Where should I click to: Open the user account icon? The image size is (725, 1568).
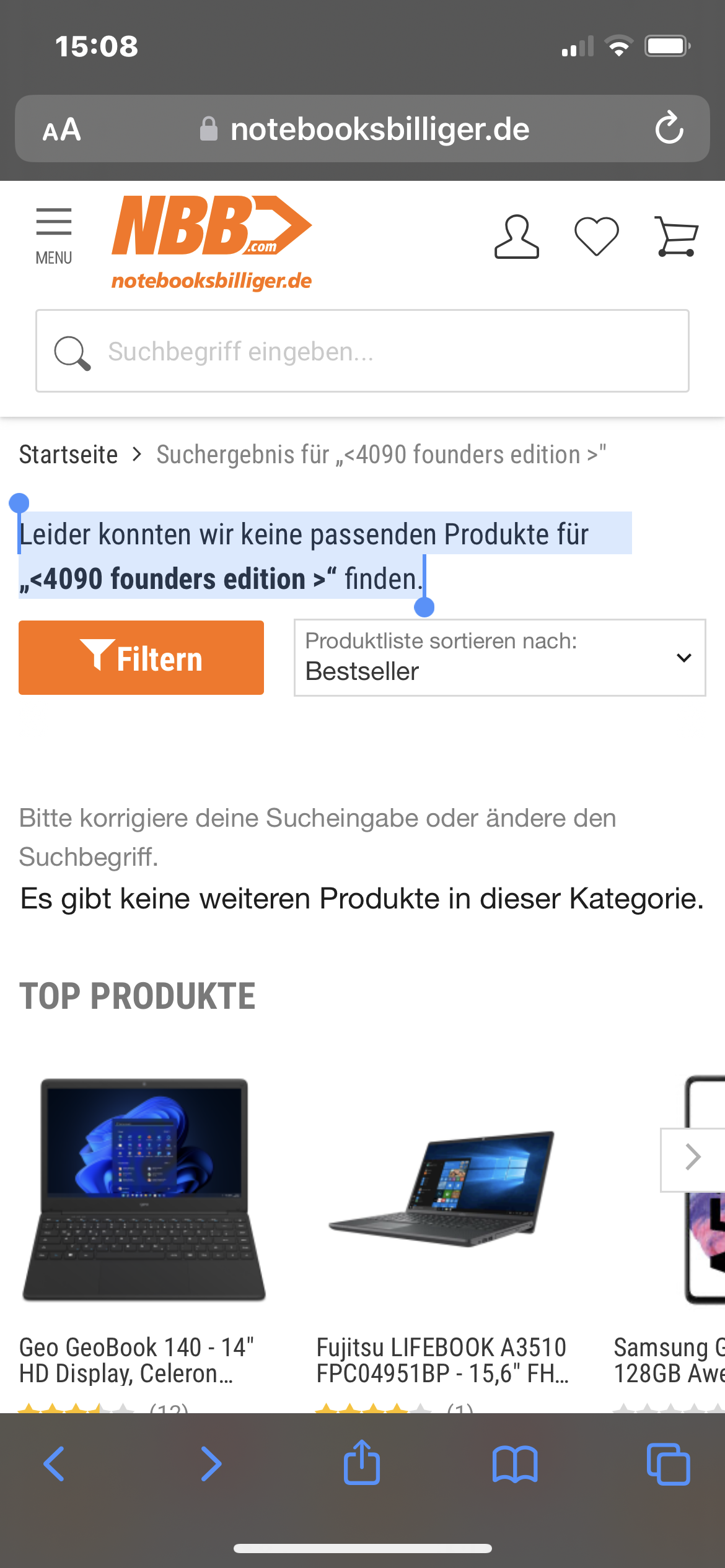point(516,237)
